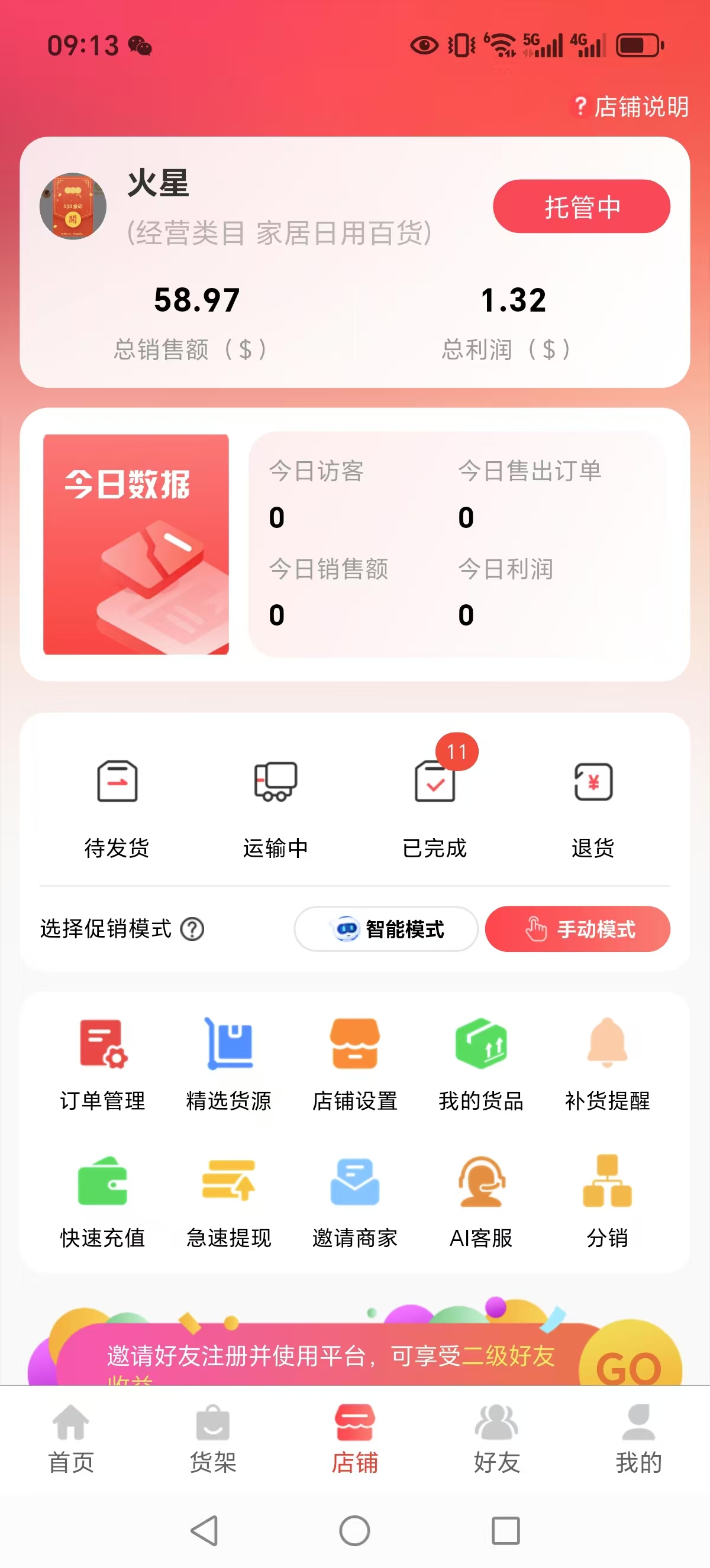Open 店铺设置 shop settings

[354, 1064]
